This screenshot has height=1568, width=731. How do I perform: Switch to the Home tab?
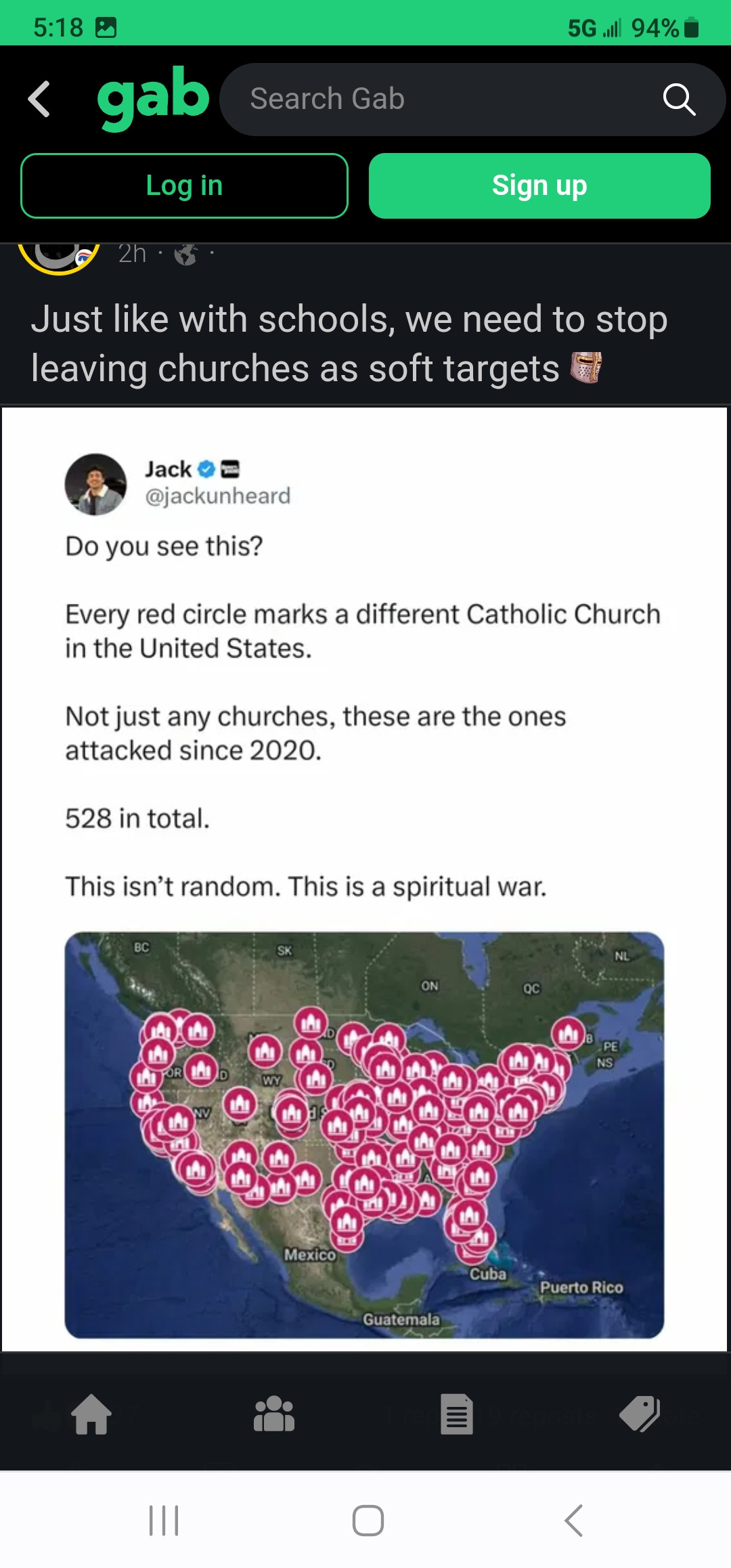point(91,1414)
